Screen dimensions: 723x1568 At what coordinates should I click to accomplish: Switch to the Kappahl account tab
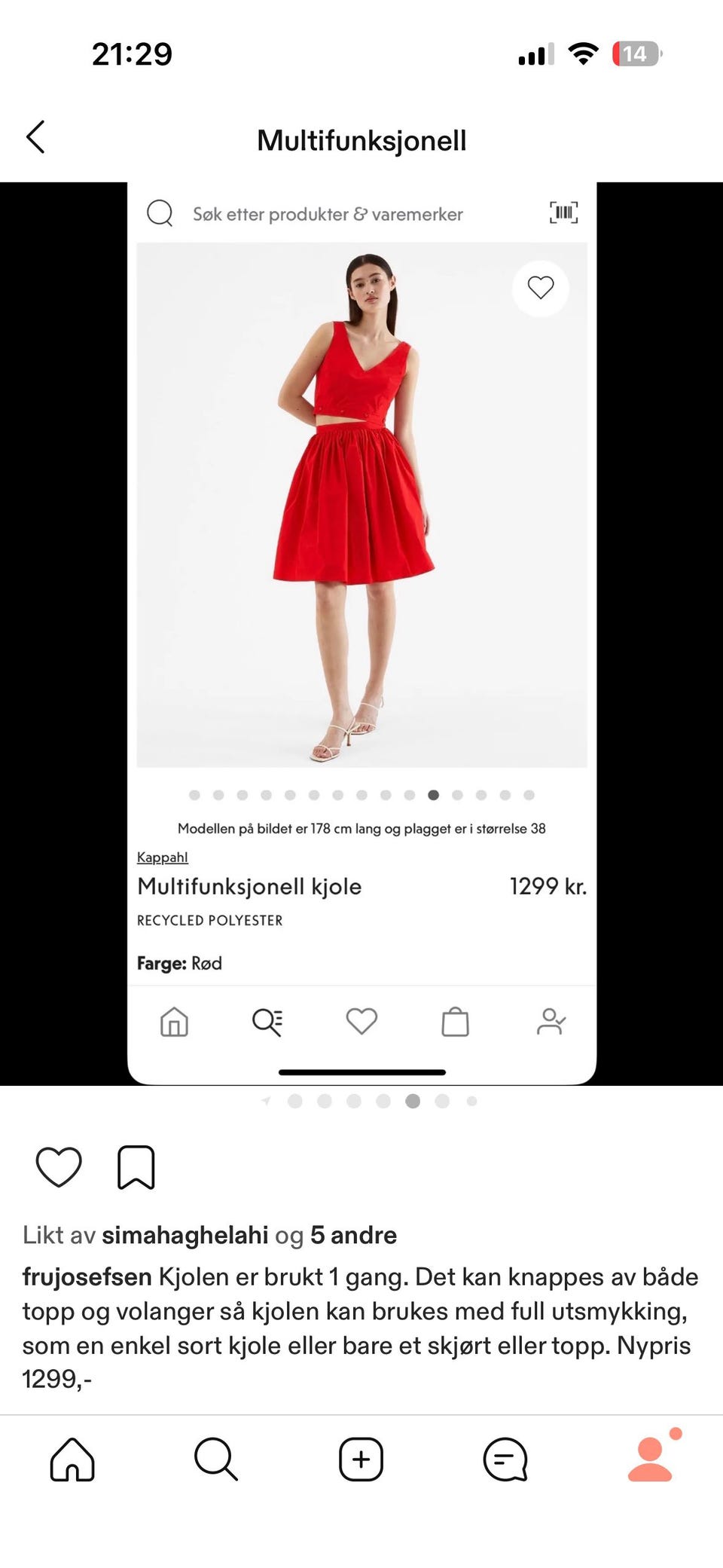pyautogui.click(x=551, y=1022)
